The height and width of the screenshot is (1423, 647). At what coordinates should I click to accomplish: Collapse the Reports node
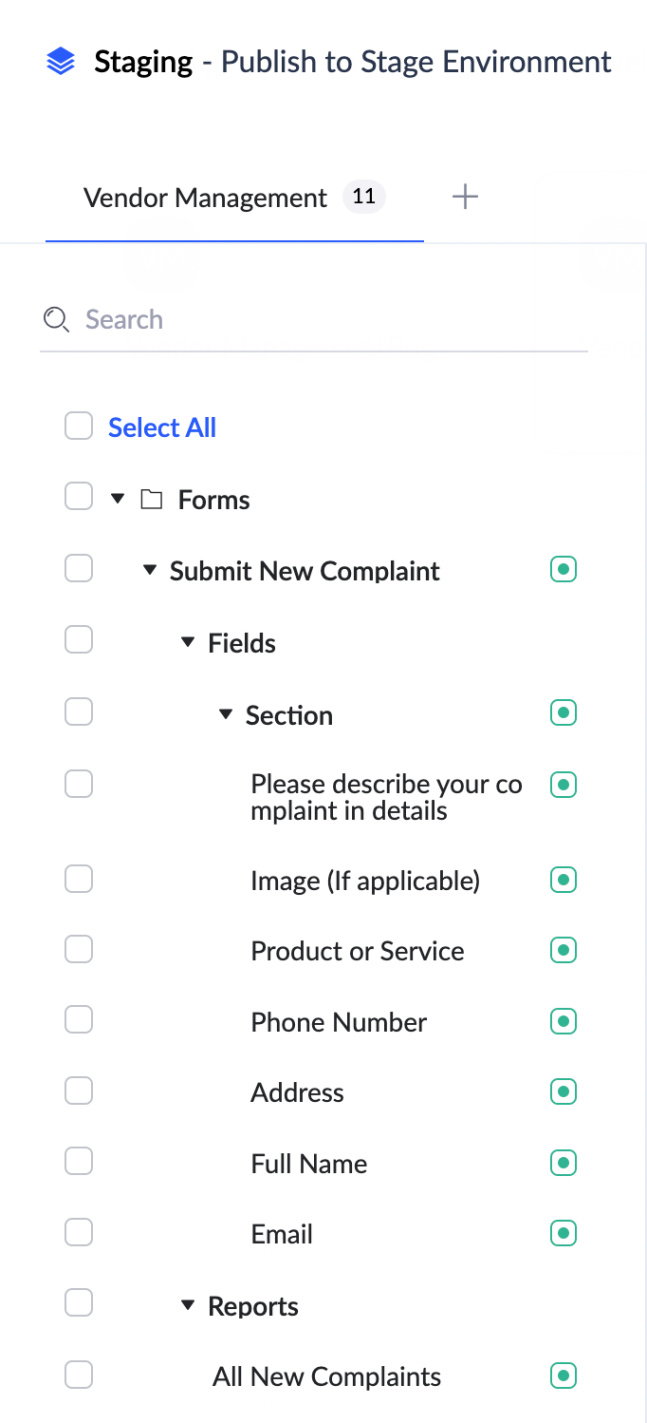click(x=188, y=1305)
